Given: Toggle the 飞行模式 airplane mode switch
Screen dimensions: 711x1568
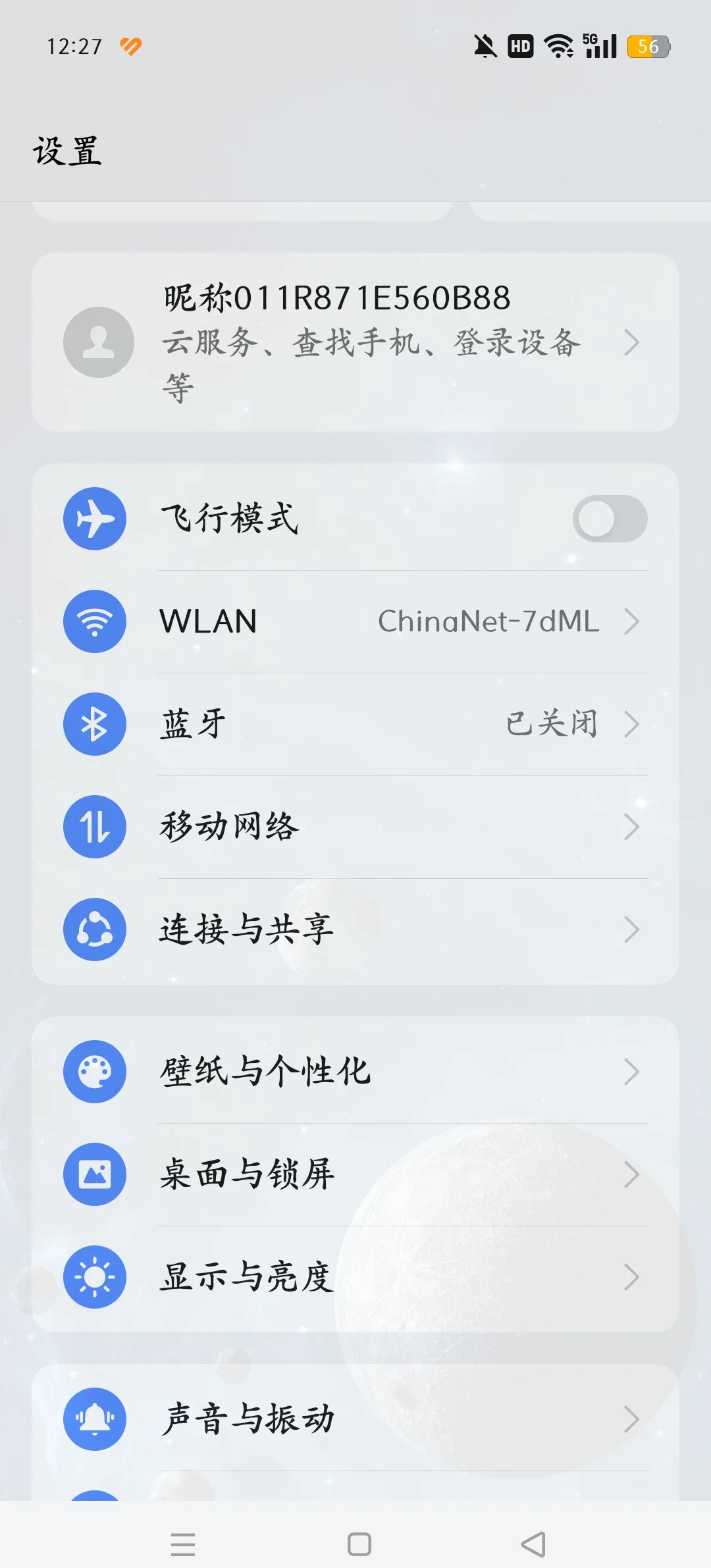Looking at the screenshot, I should coord(610,519).
